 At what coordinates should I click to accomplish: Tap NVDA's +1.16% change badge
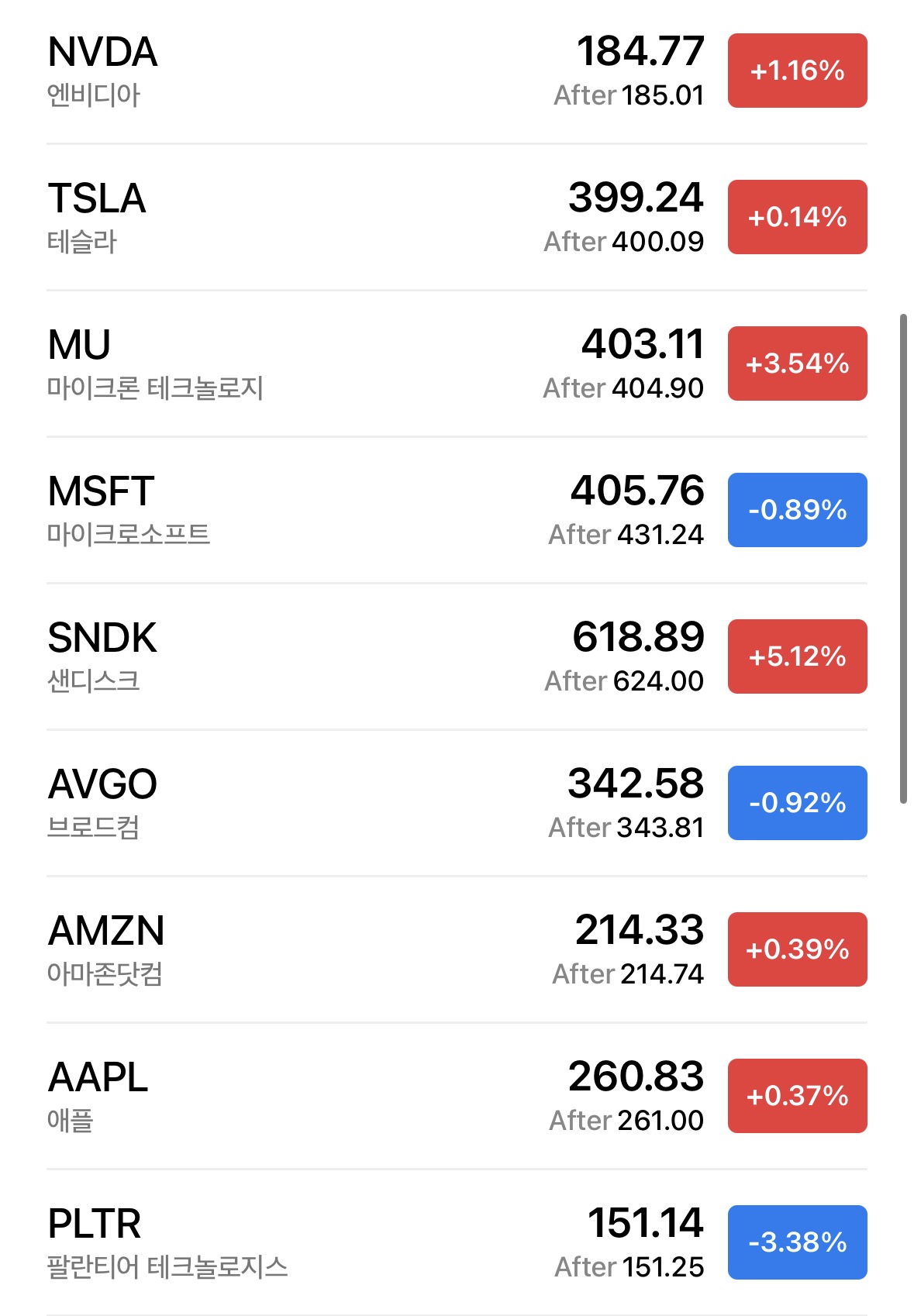point(797,71)
